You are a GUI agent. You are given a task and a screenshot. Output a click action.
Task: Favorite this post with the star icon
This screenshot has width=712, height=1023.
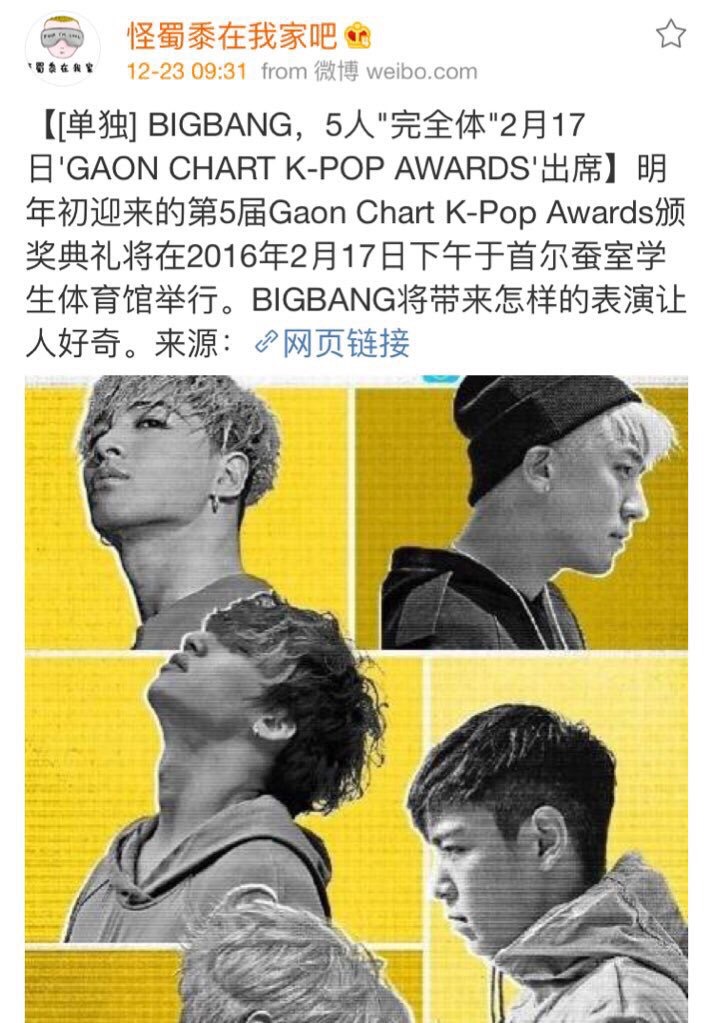[670, 36]
